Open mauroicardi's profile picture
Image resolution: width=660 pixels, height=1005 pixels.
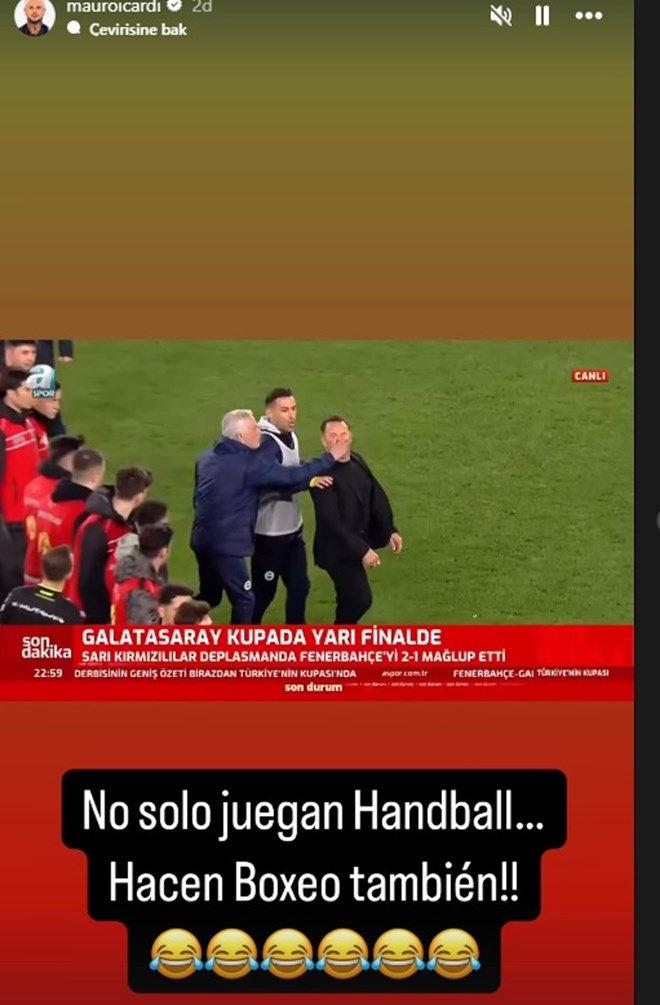[x=35, y=16]
